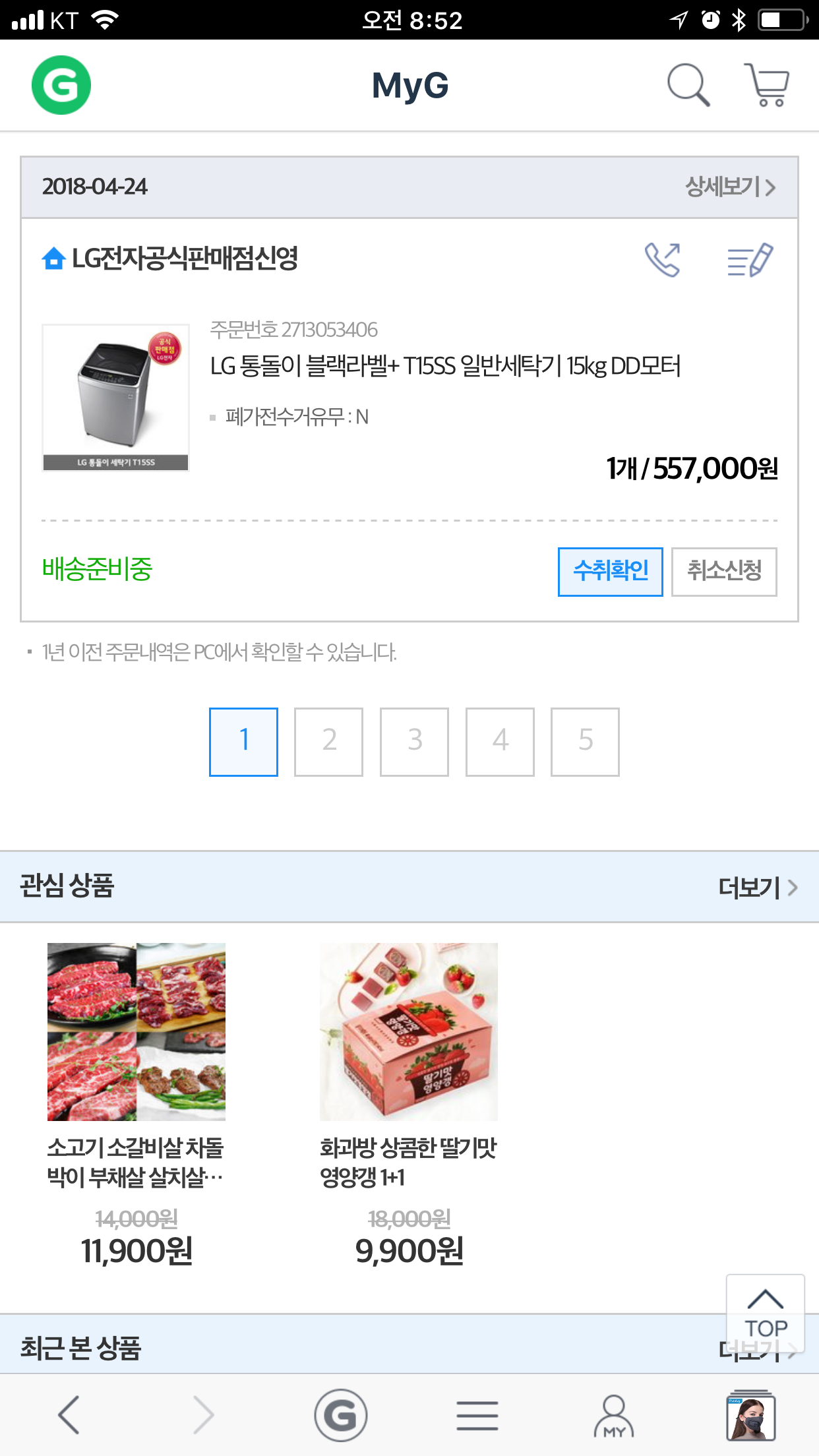
Task: Go back using the bottom left arrow
Action: click(69, 1414)
